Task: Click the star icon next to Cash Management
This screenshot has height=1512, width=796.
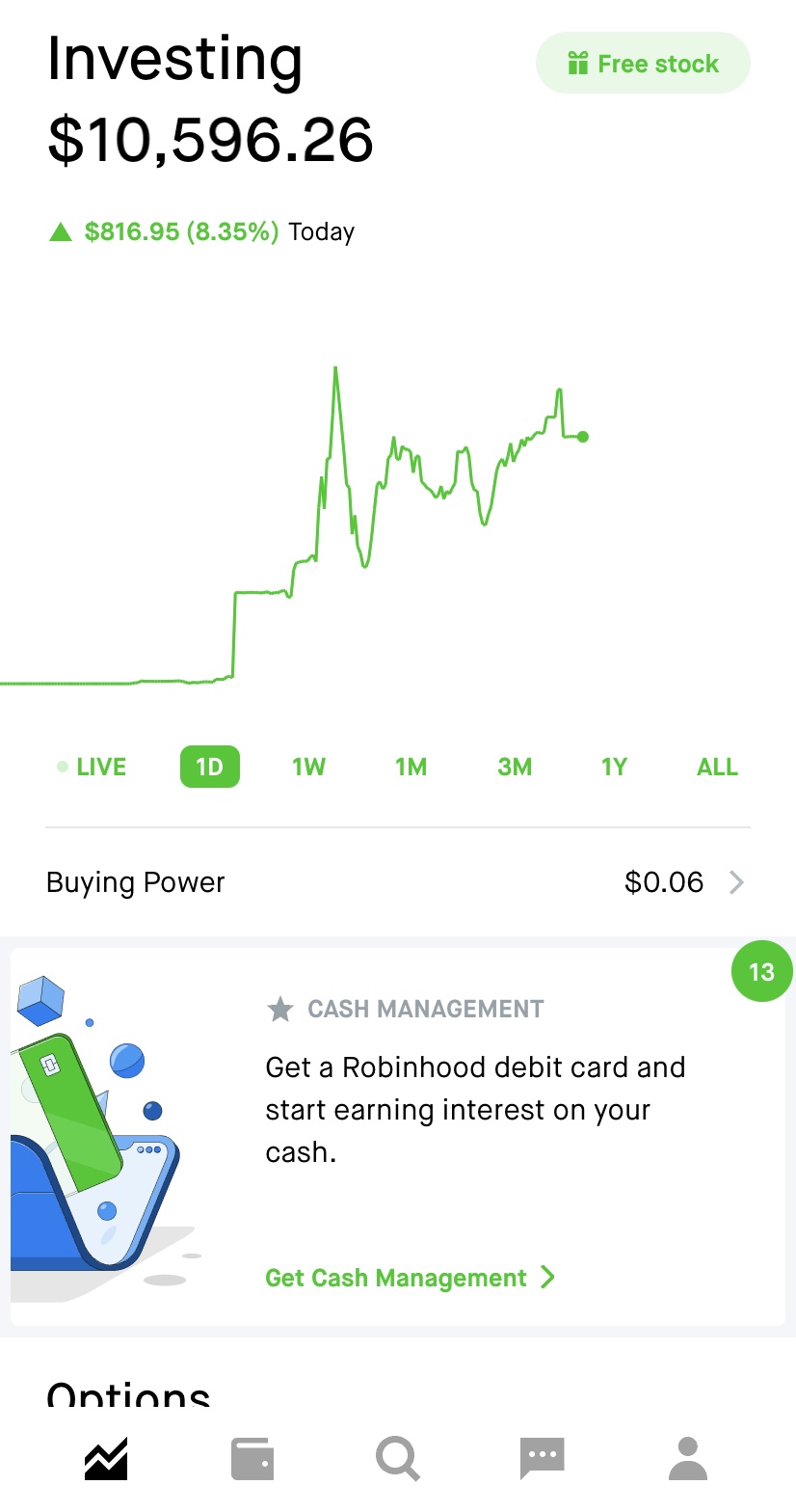Action: click(x=280, y=1010)
